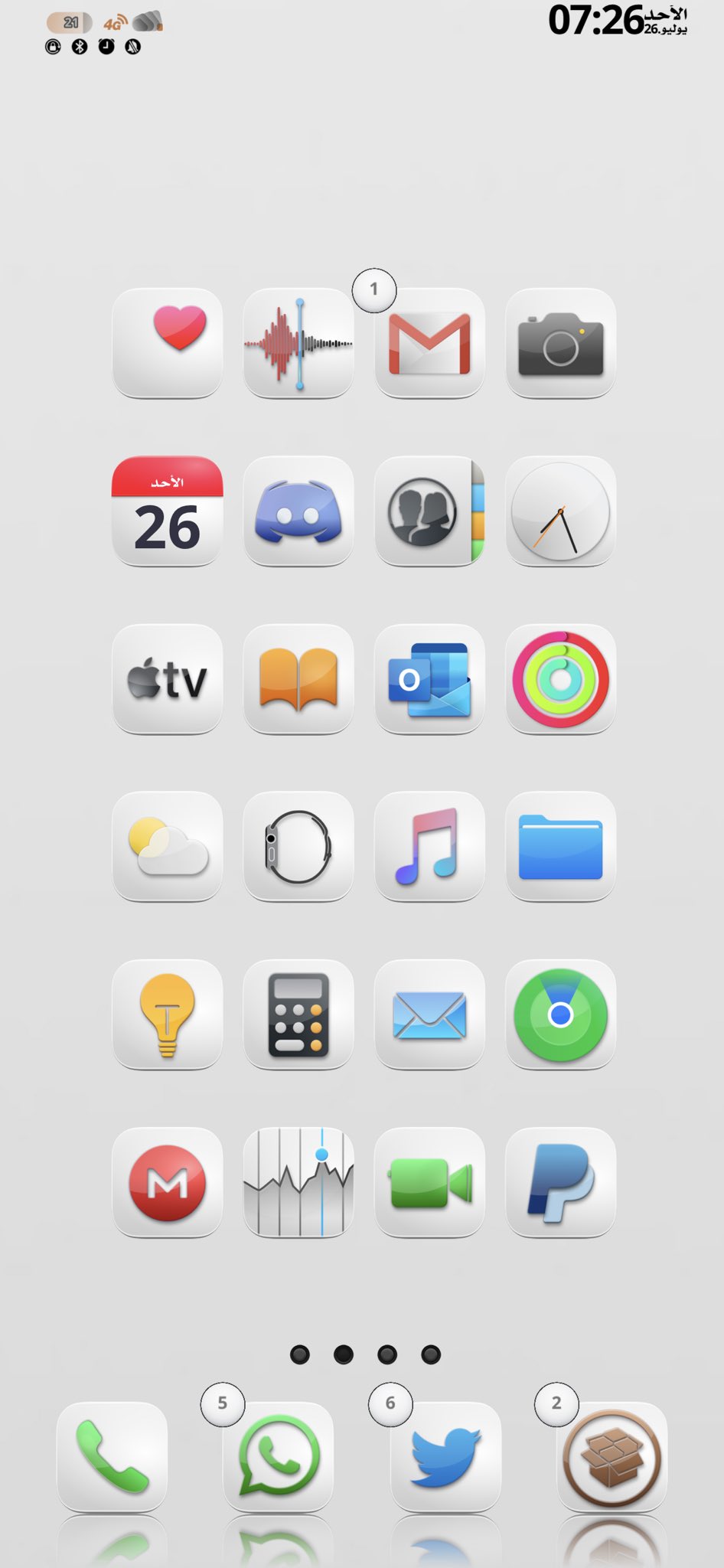Open the PayPal app
The width and height of the screenshot is (724, 1568).
point(560,1181)
